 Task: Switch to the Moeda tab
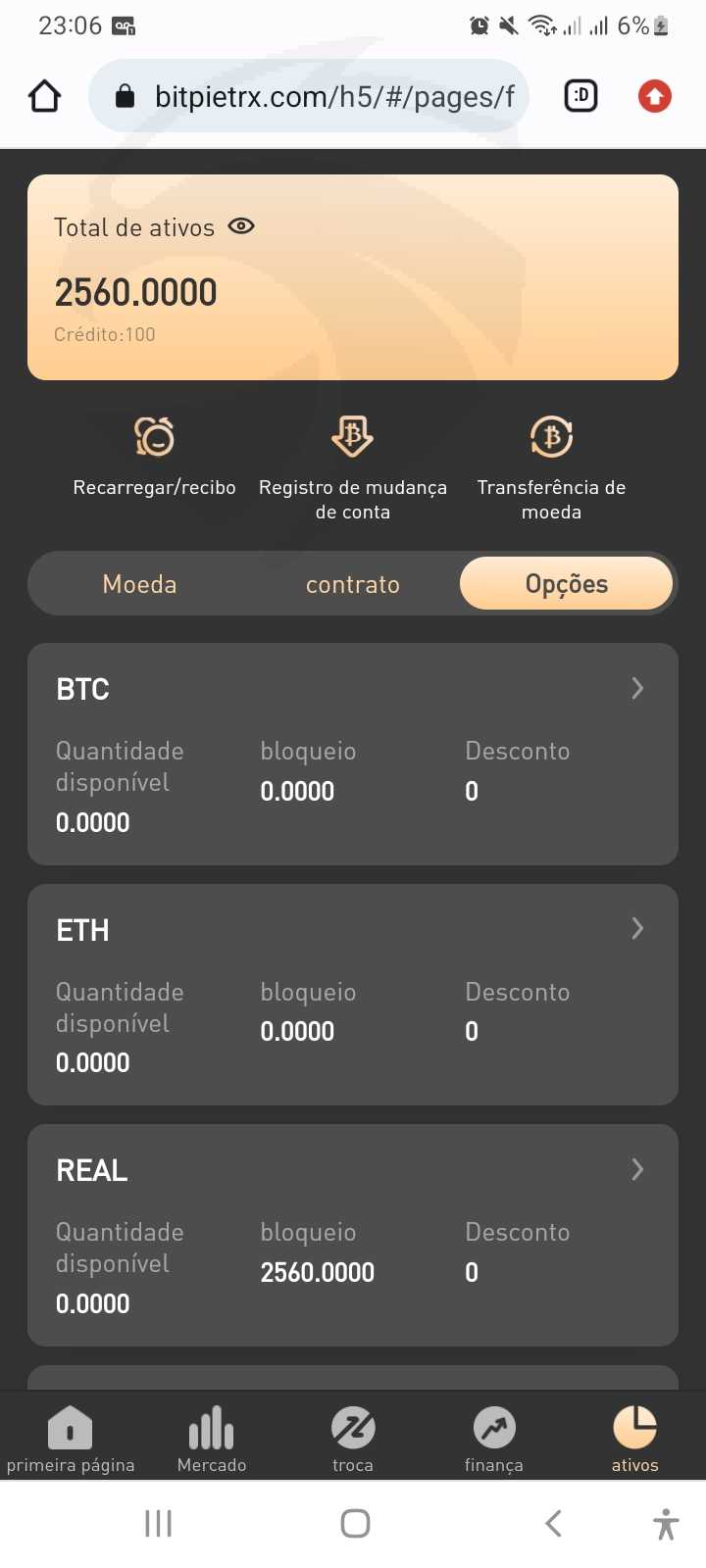pos(139,584)
